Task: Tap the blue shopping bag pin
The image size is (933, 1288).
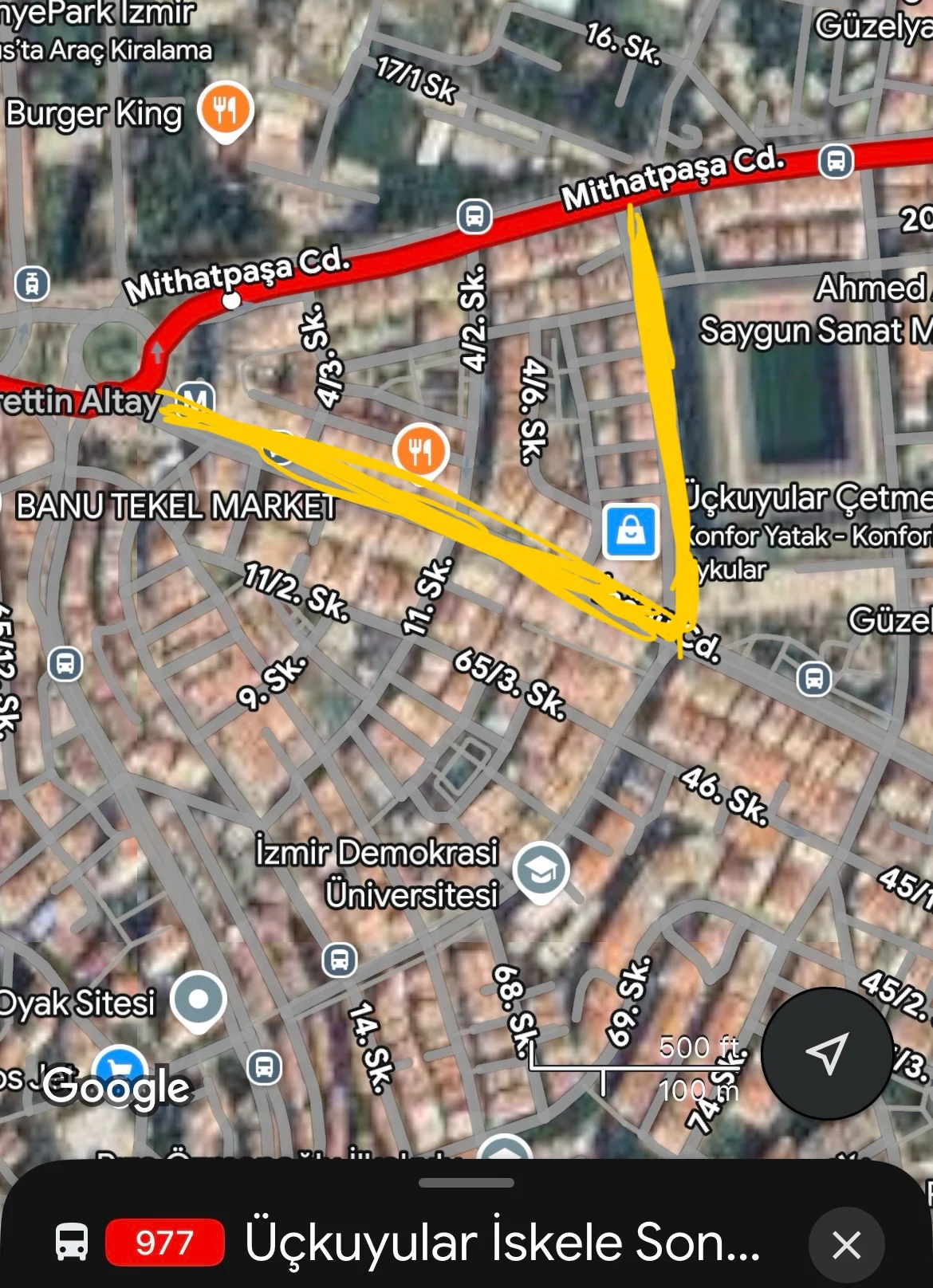Action: [631, 530]
